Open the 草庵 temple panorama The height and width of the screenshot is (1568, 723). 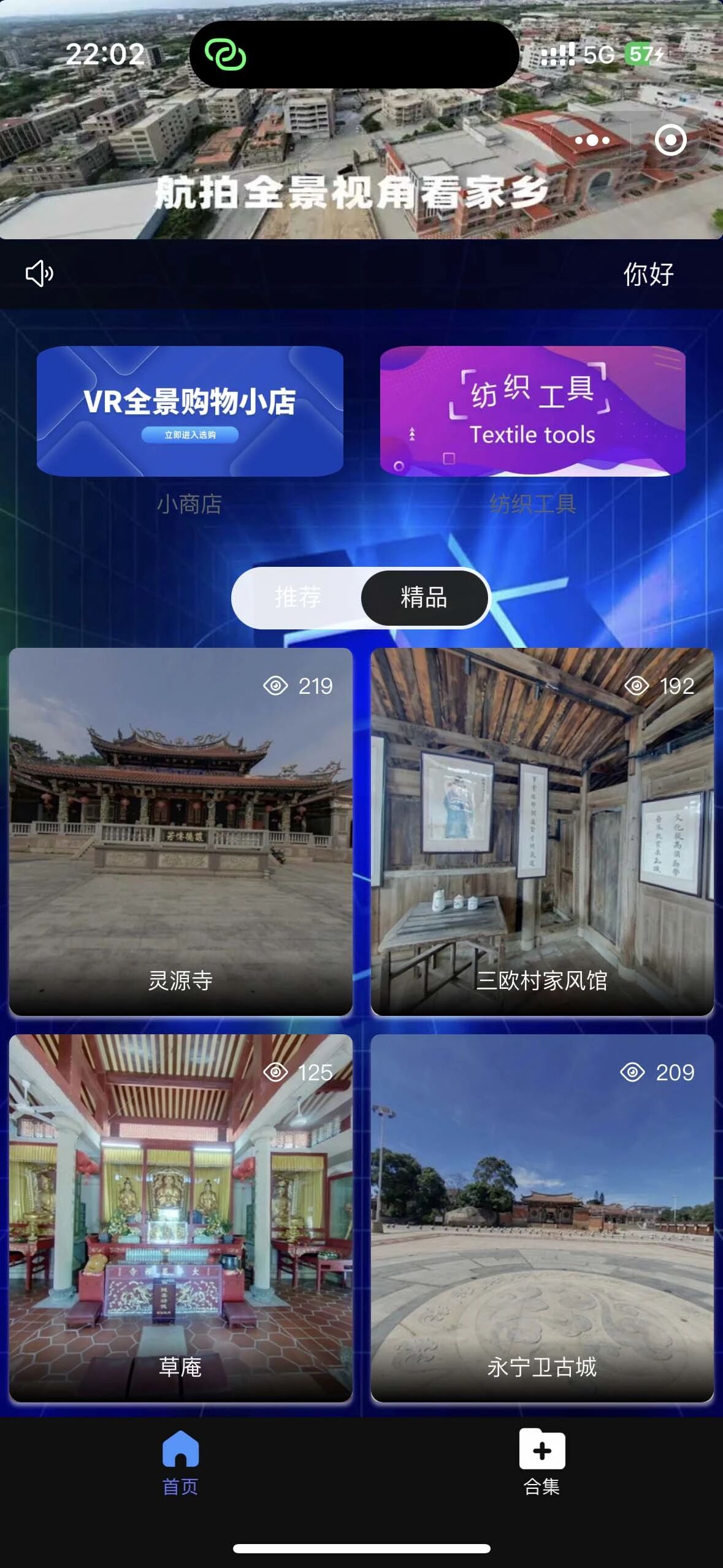(180, 1218)
